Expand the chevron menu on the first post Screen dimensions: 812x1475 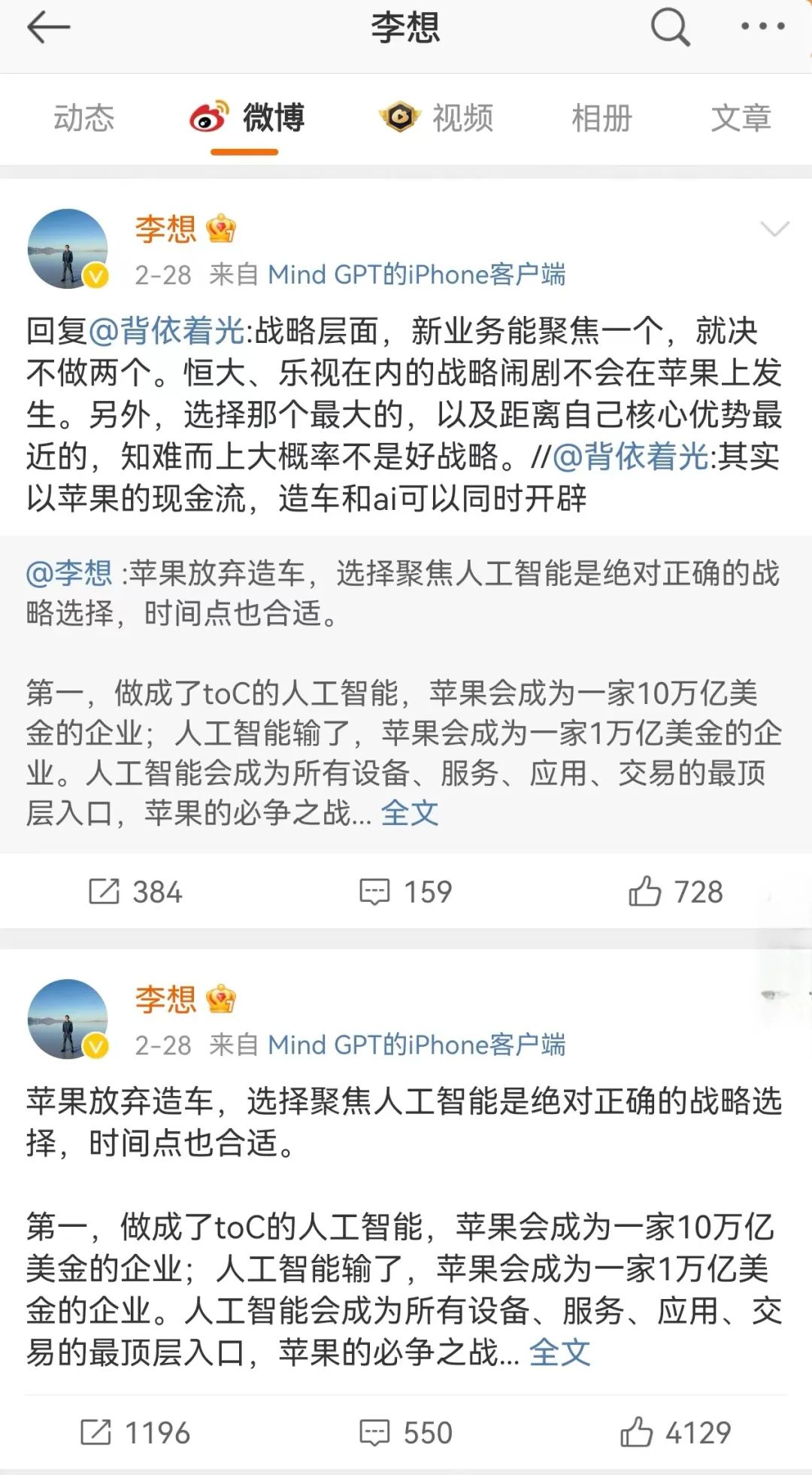pos(774,229)
